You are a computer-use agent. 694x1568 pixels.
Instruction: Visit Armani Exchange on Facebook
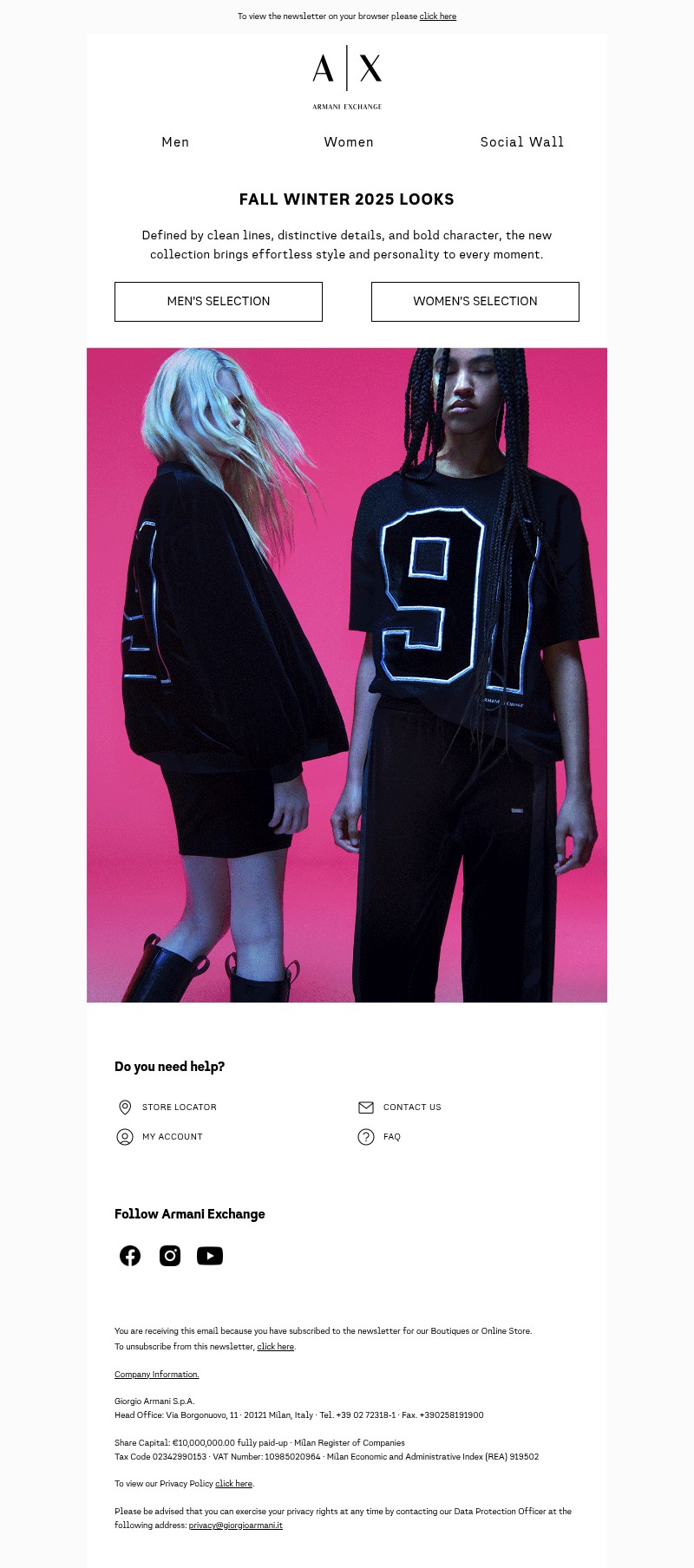point(130,1256)
